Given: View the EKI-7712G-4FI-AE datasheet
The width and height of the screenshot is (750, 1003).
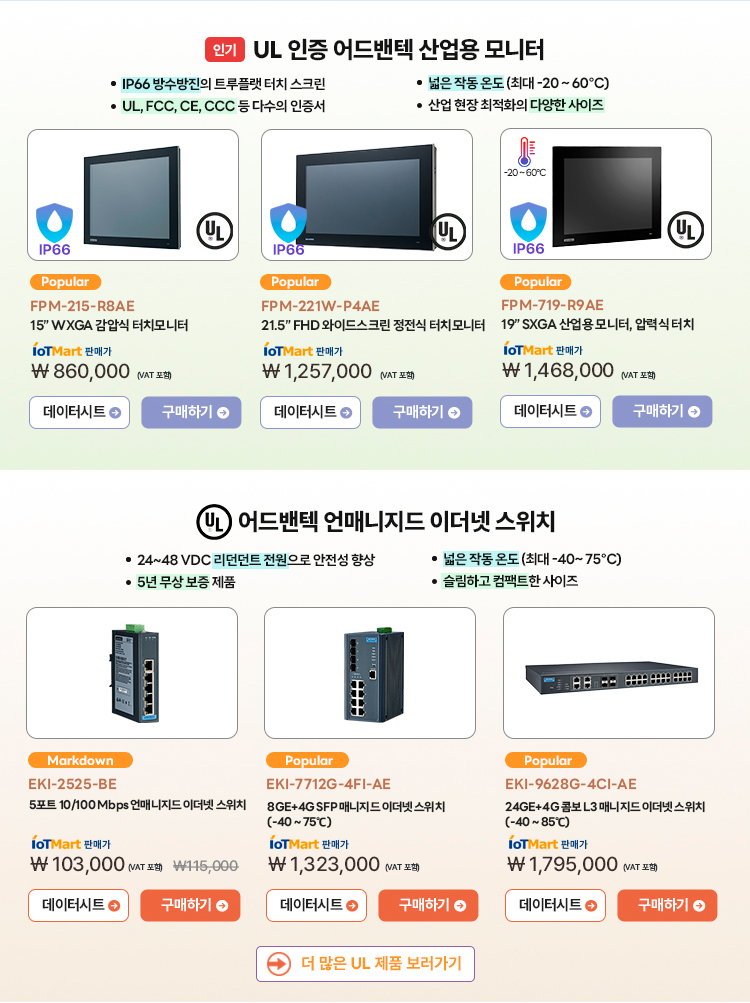Looking at the screenshot, I should [317, 905].
